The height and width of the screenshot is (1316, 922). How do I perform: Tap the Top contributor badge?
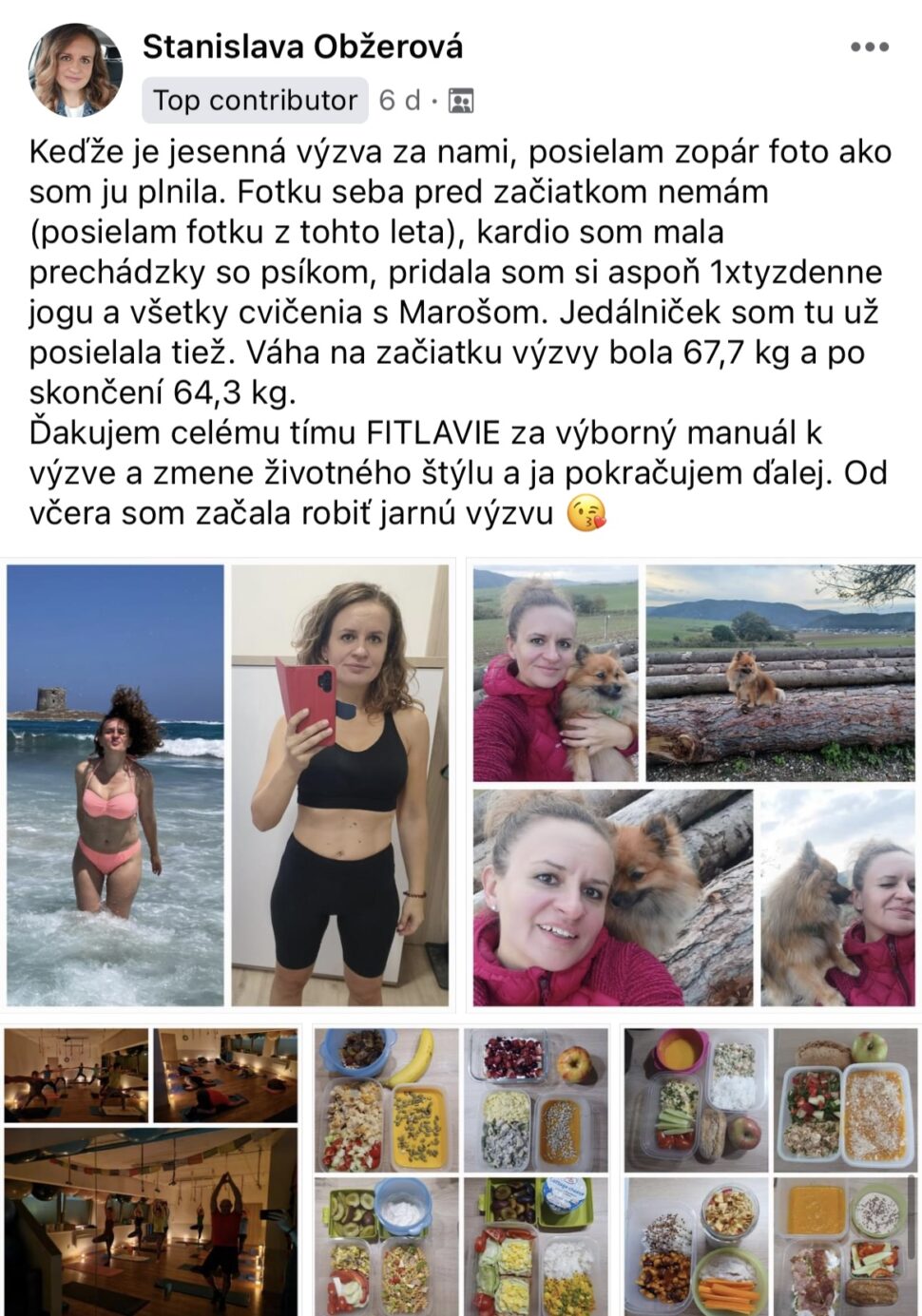(x=255, y=100)
